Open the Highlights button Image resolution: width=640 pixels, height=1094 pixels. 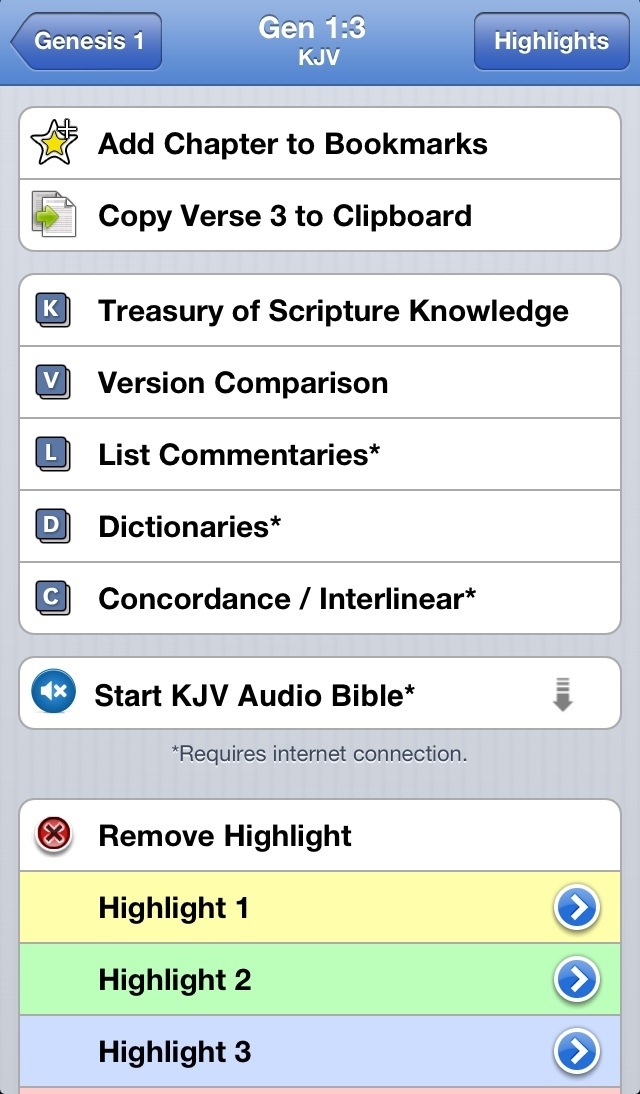[x=551, y=40]
